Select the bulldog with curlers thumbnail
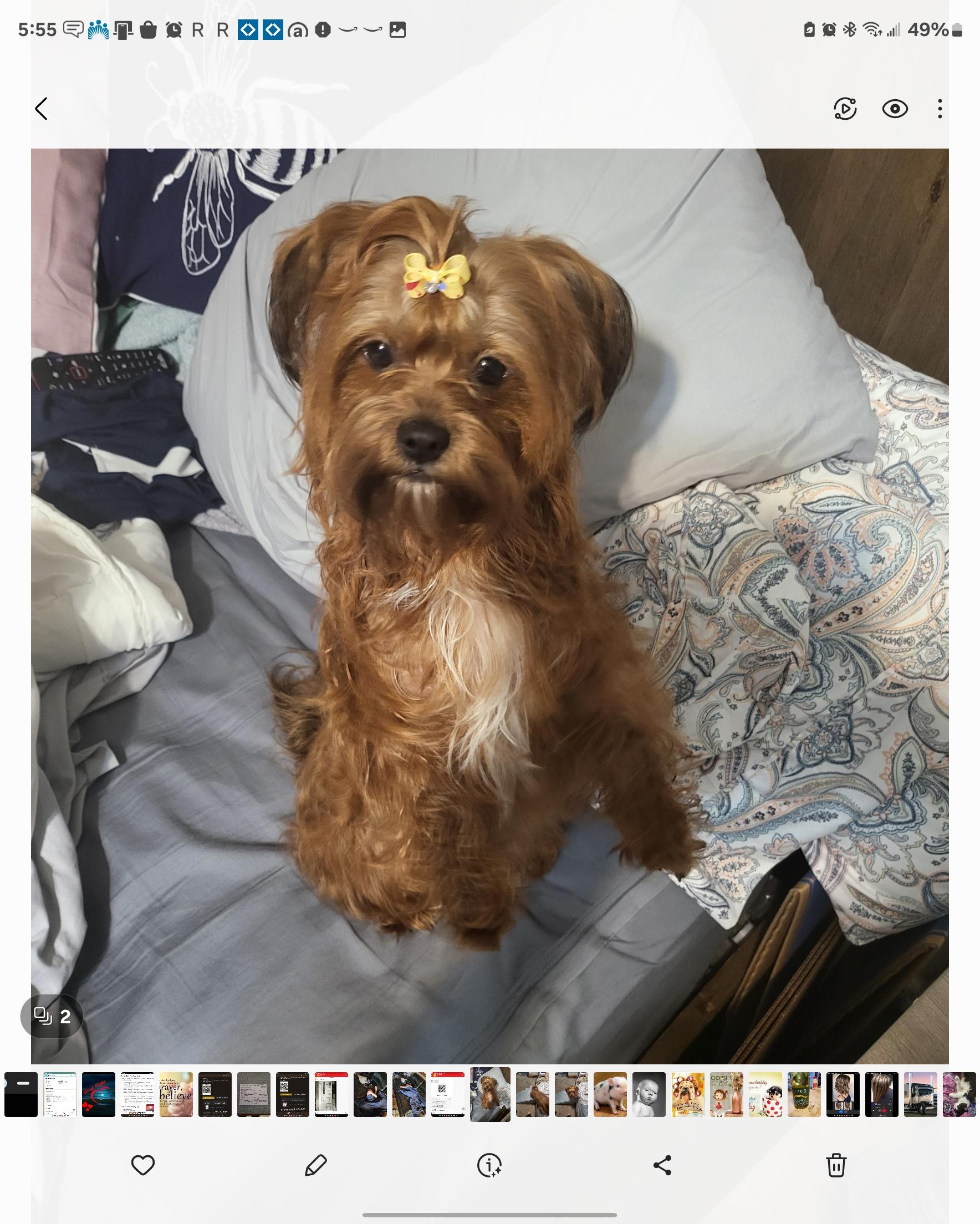Screen dimensions: 980x1224 (687, 1094)
